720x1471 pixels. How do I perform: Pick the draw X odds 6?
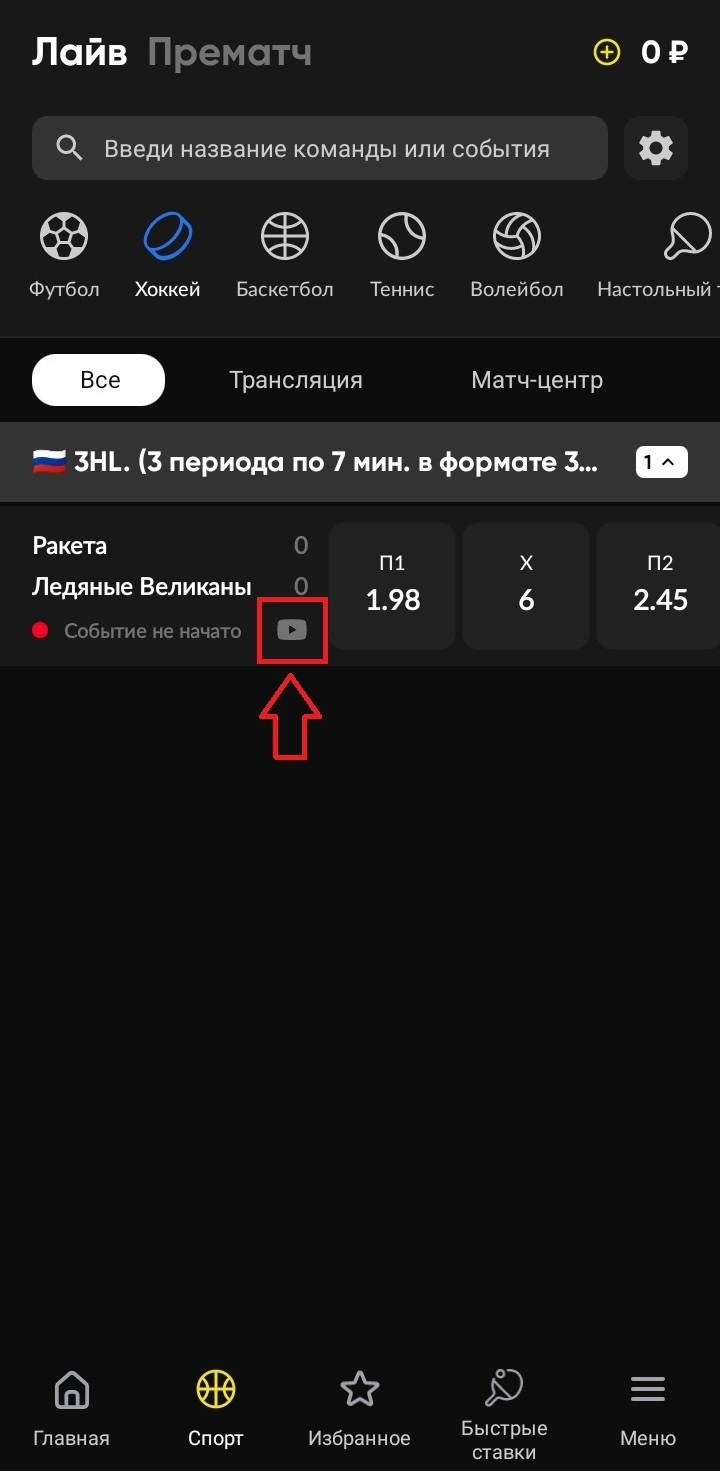click(x=527, y=586)
